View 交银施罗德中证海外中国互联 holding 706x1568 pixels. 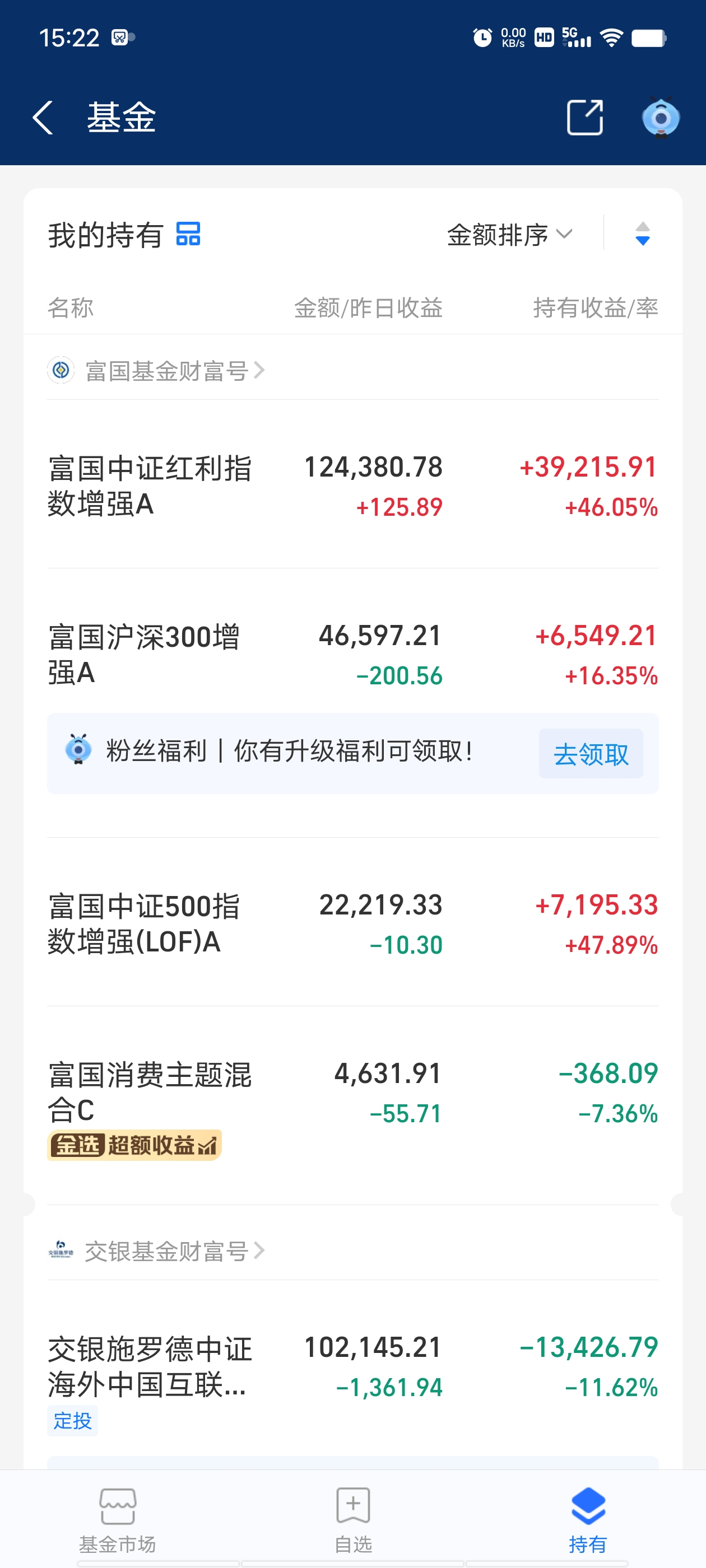pyautogui.click(x=352, y=1366)
